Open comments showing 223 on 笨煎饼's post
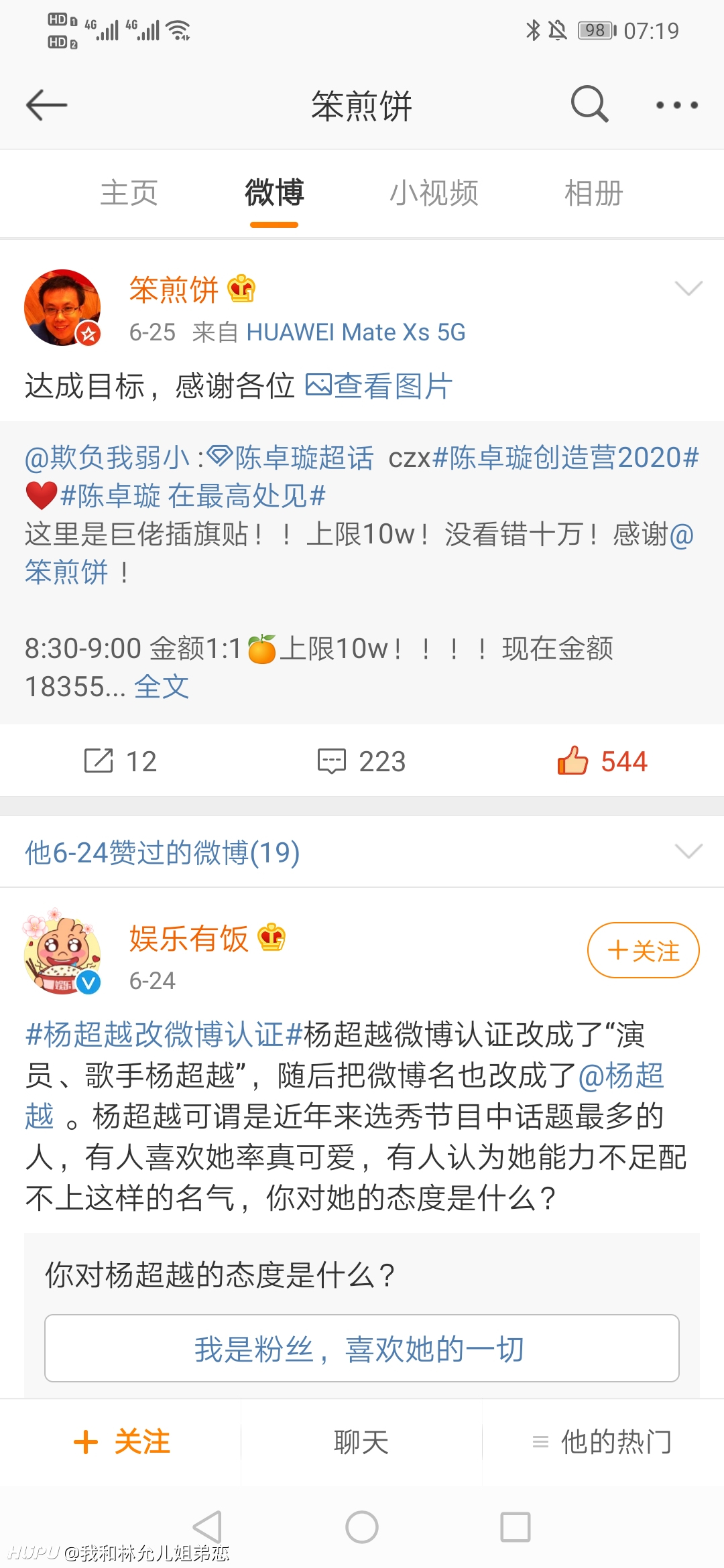The height and width of the screenshot is (1568, 724). coord(362,761)
